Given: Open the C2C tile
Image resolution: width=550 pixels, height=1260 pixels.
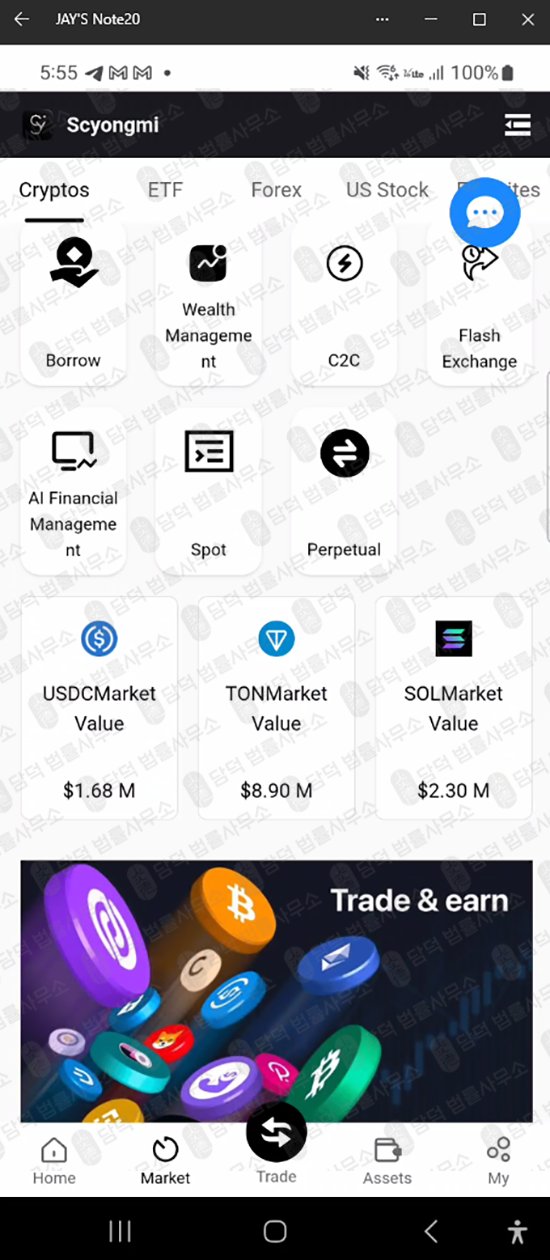Looking at the screenshot, I should click(x=344, y=303).
